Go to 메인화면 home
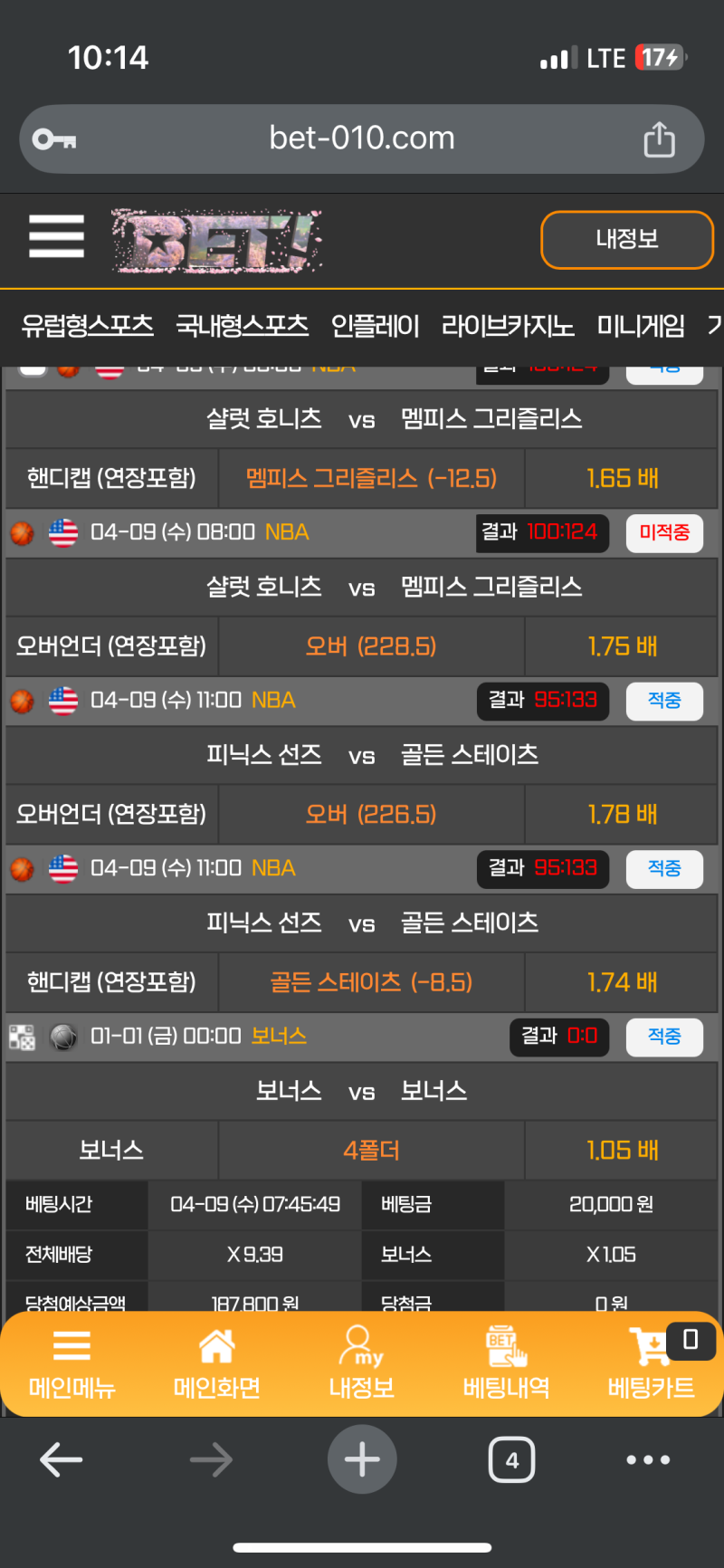Screen dimensions: 724x1568 pos(216,1364)
